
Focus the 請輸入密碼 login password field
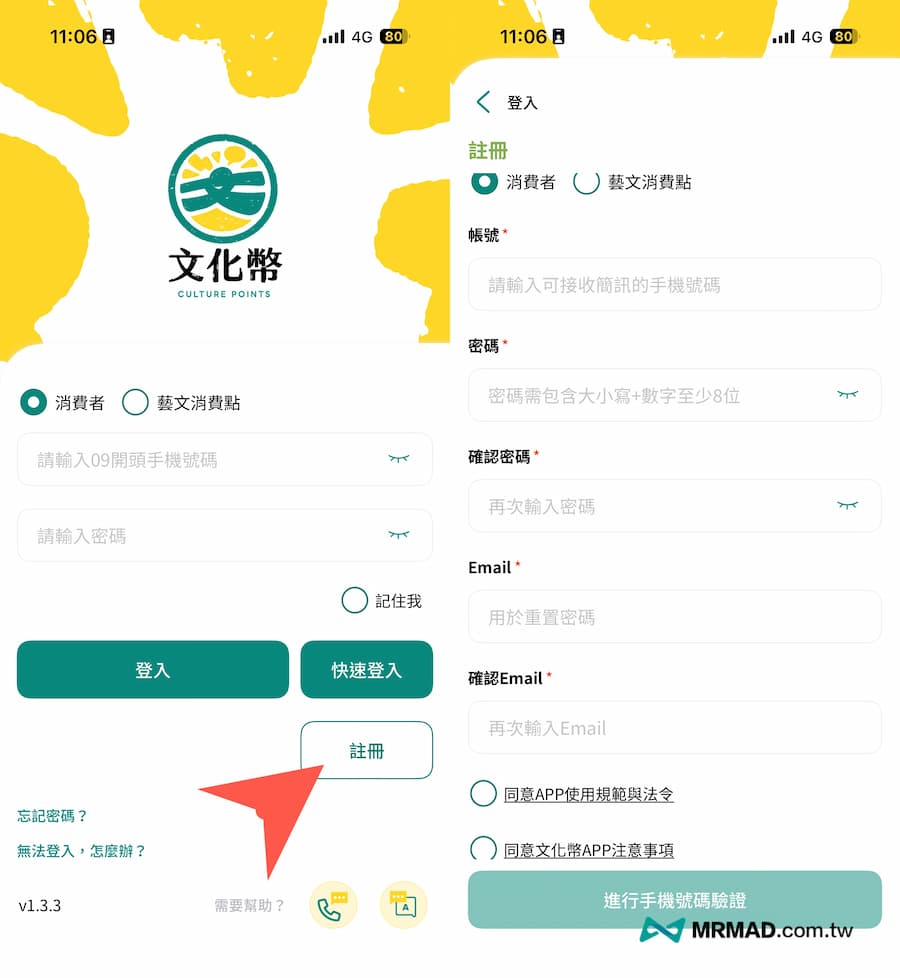pos(200,536)
